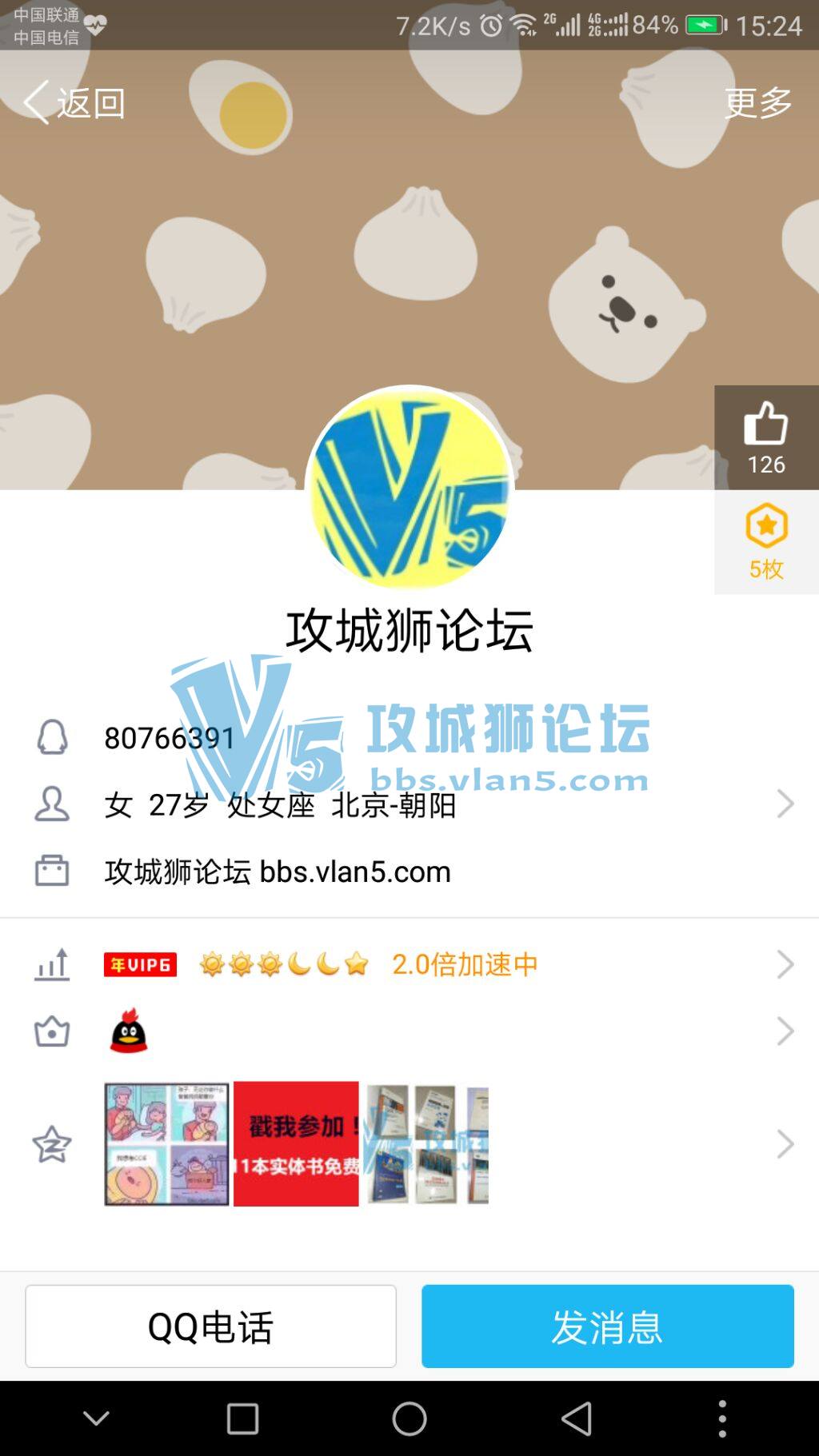This screenshot has height=1456, width=819.
Task: Open recent apps in navigation bar
Action: 242,1419
